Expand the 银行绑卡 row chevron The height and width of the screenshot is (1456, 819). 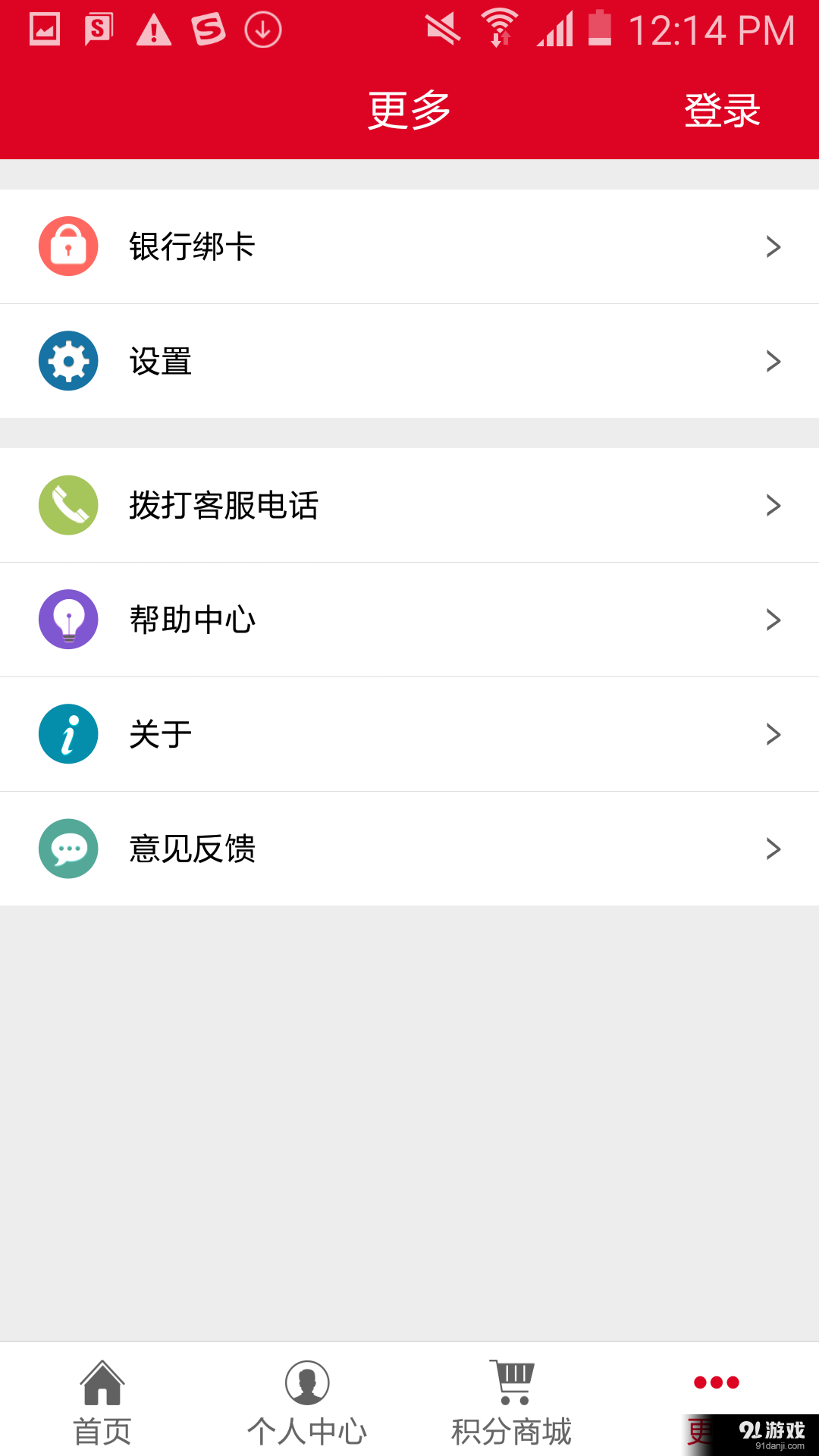coord(773,246)
